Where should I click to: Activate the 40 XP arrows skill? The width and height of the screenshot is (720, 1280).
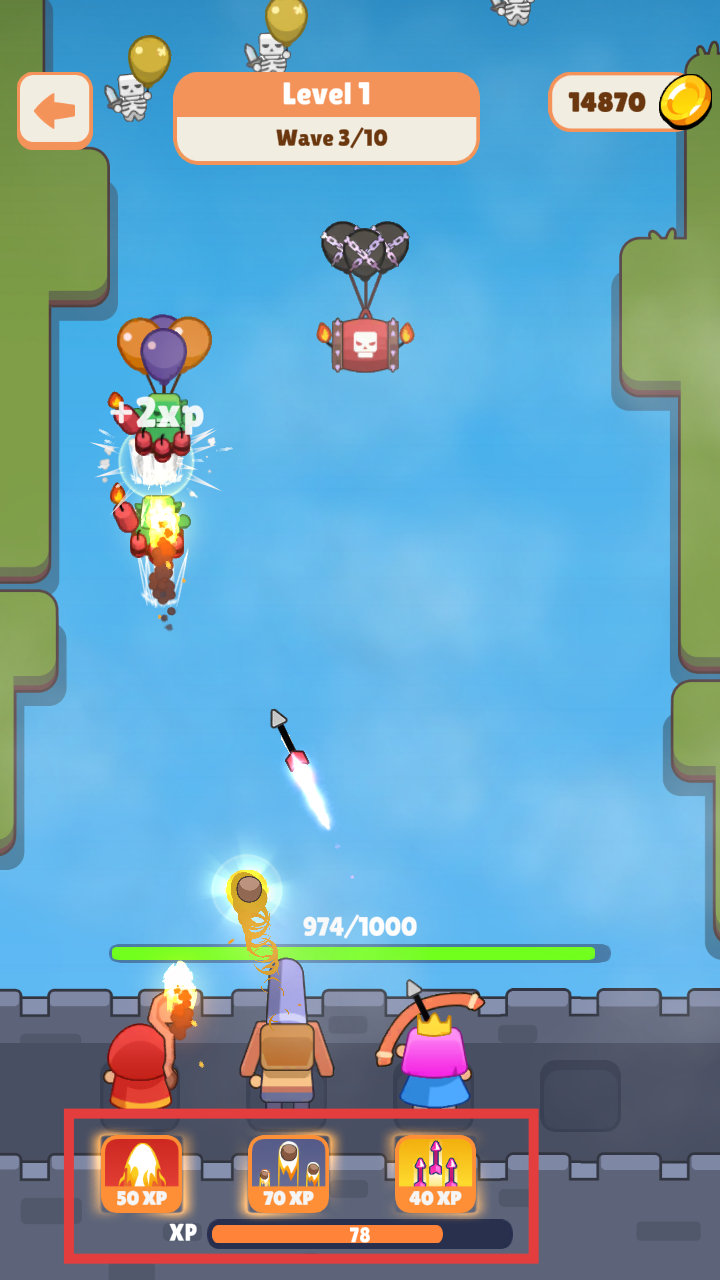click(x=435, y=1173)
